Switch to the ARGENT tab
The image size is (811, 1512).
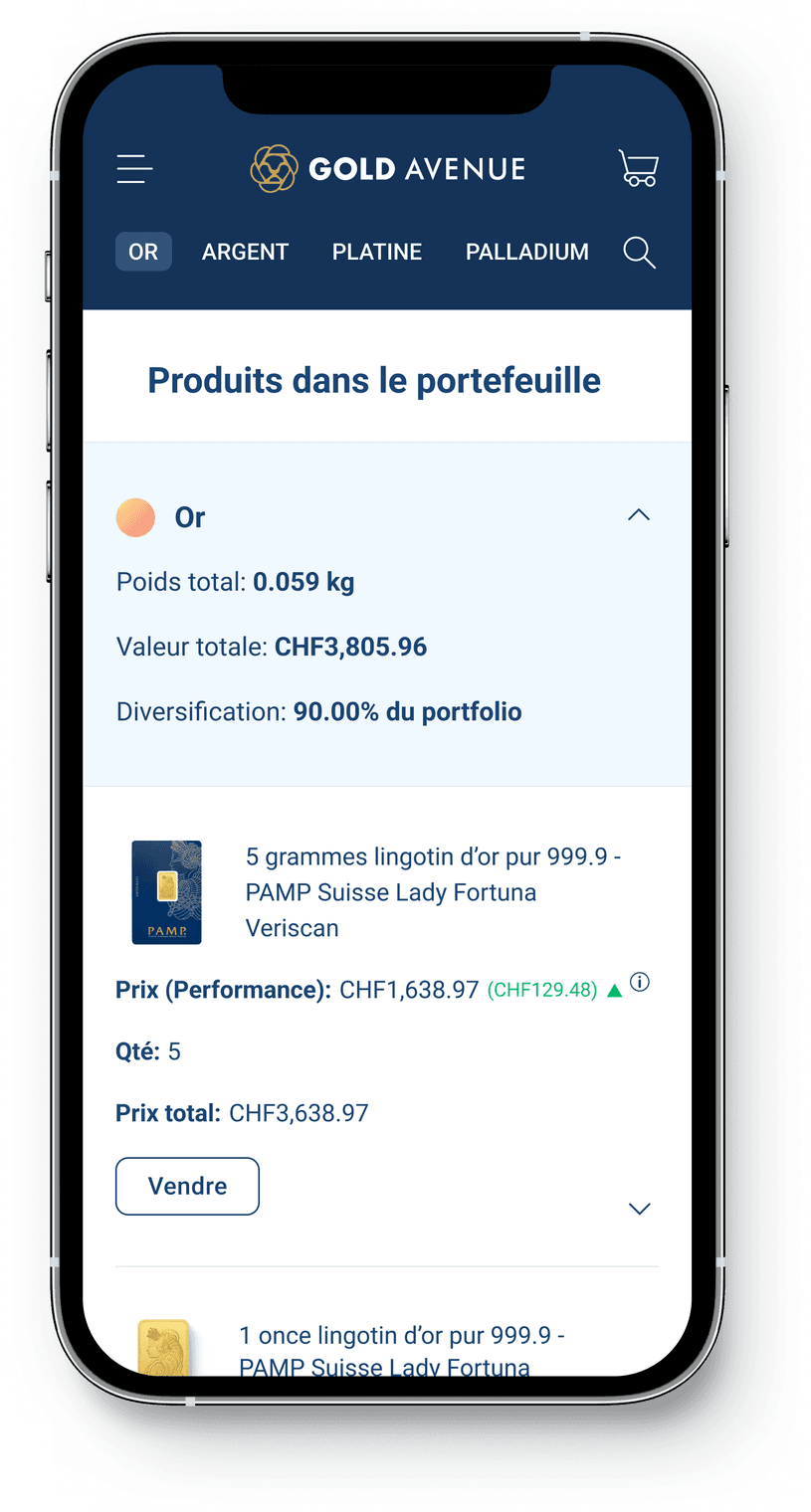245,253
